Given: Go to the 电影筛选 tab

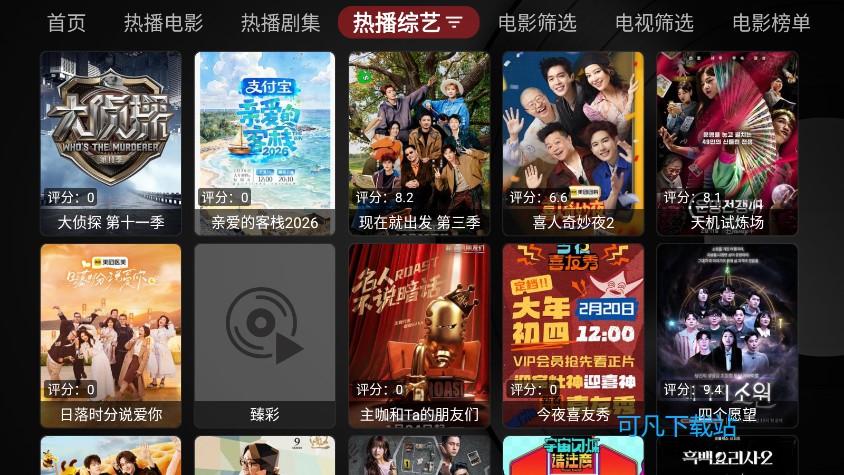Looking at the screenshot, I should click(537, 22).
